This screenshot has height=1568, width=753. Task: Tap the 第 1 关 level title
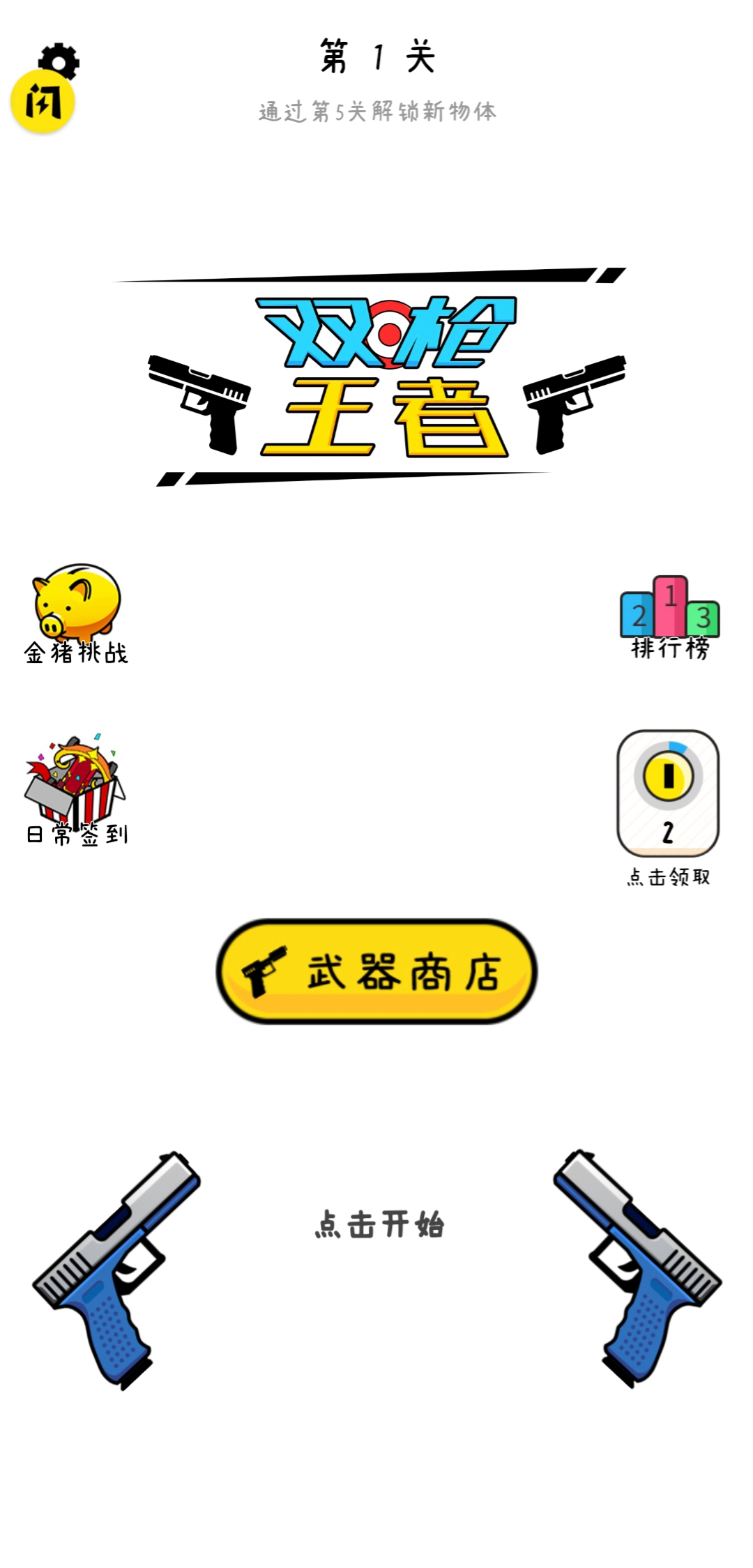(x=376, y=59)
